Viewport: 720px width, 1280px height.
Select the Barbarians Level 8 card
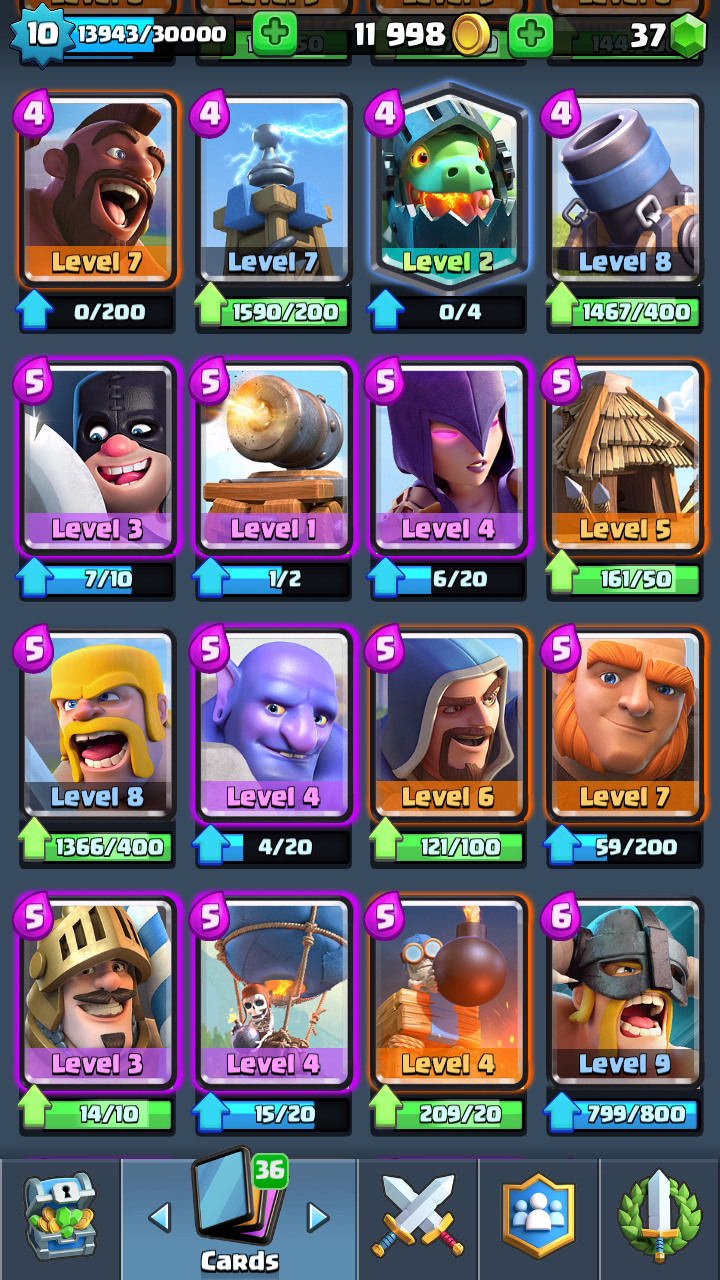[x=97, y=724]
